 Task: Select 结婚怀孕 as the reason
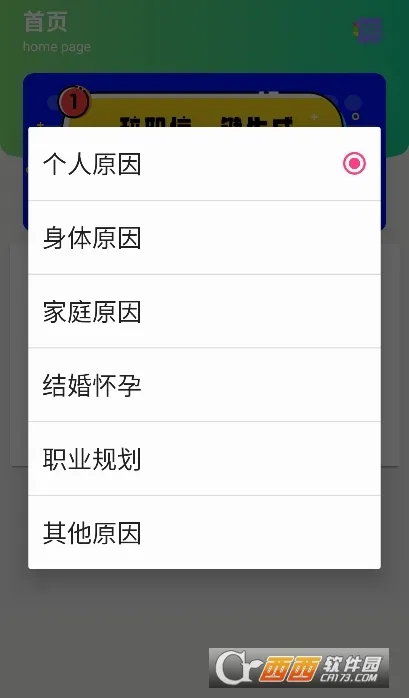pos(204,385)
